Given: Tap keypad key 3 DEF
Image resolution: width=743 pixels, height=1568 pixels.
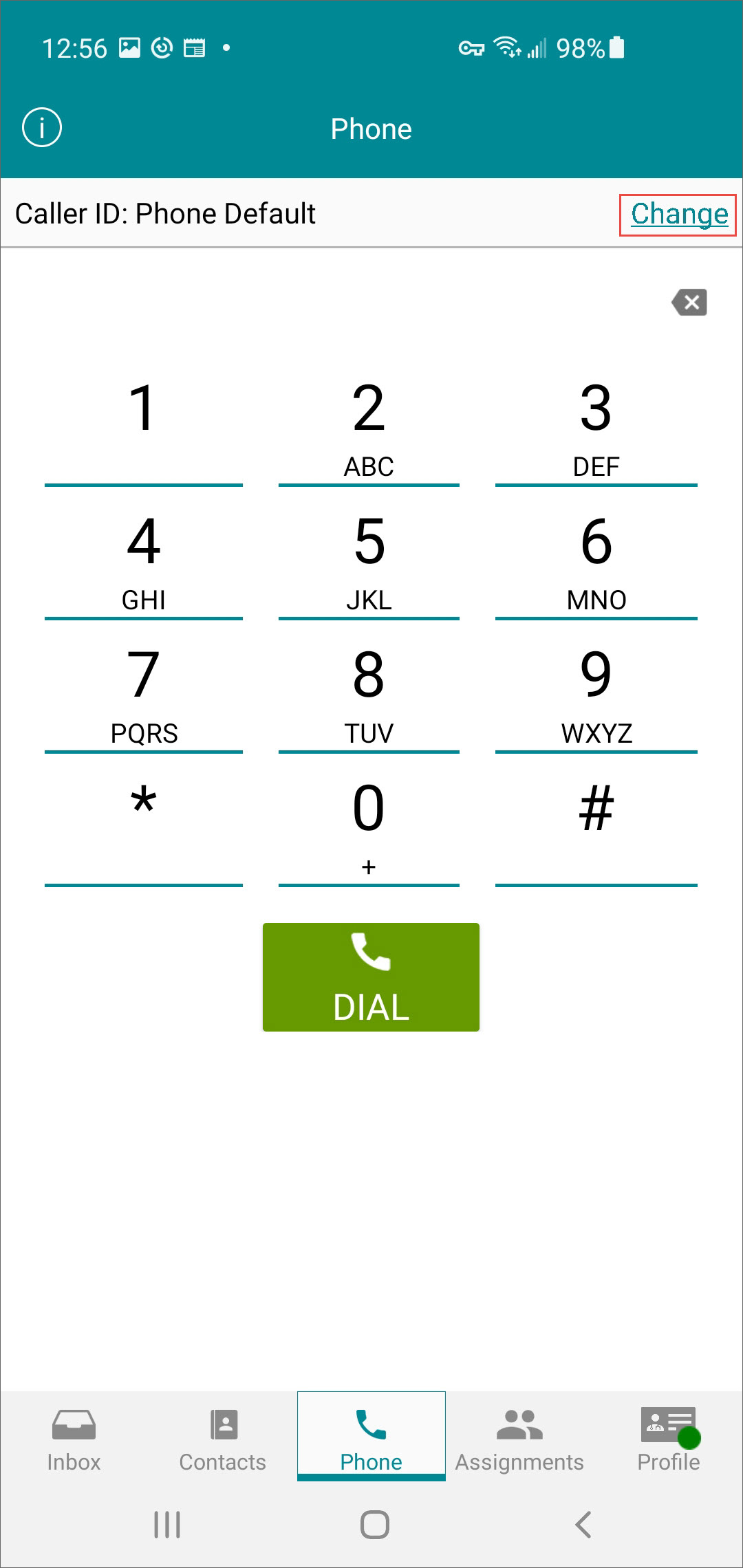Looking at the screenshot, I should [596, 426].
